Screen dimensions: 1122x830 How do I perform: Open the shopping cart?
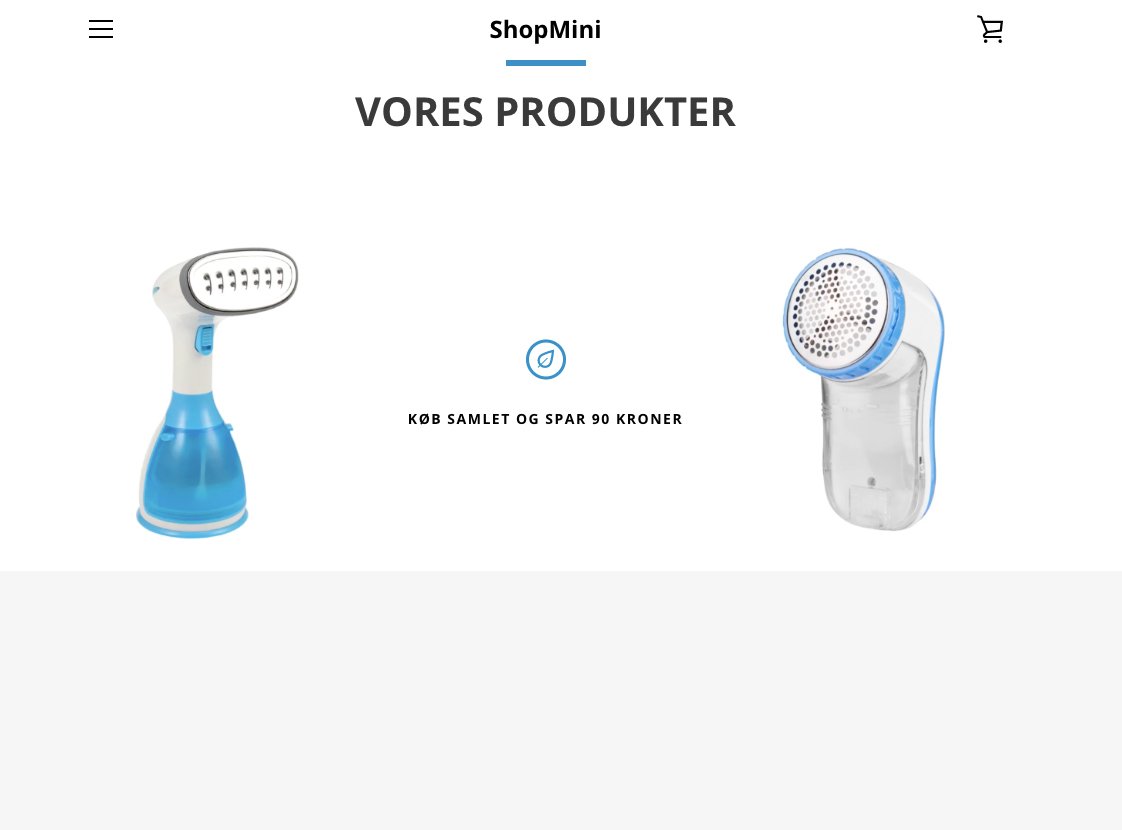point(990,30)
